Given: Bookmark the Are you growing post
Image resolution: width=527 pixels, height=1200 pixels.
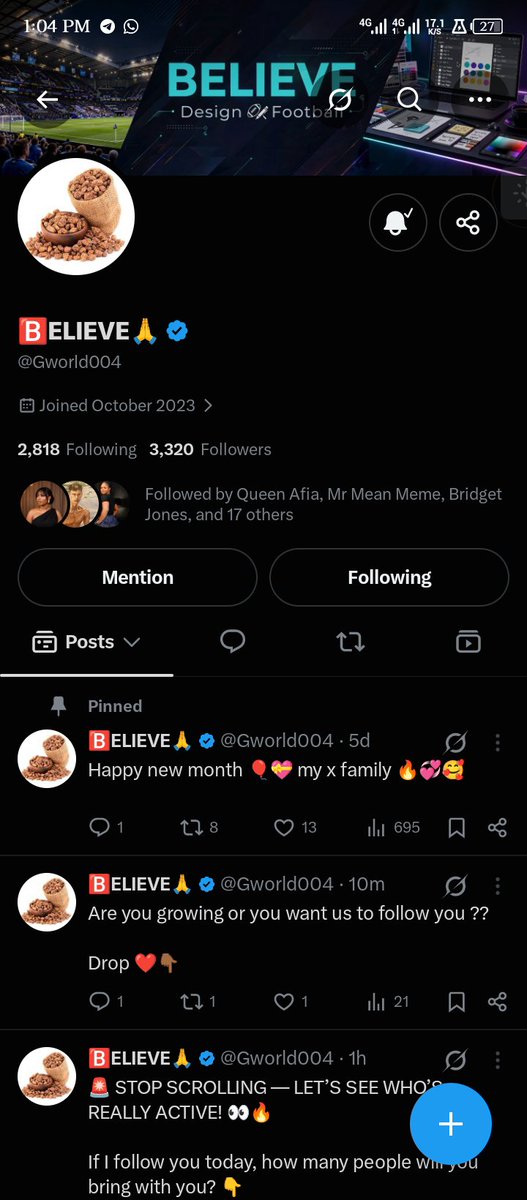Looking at the screenshot, I should pyautogui.click(x=457, y=1001).
